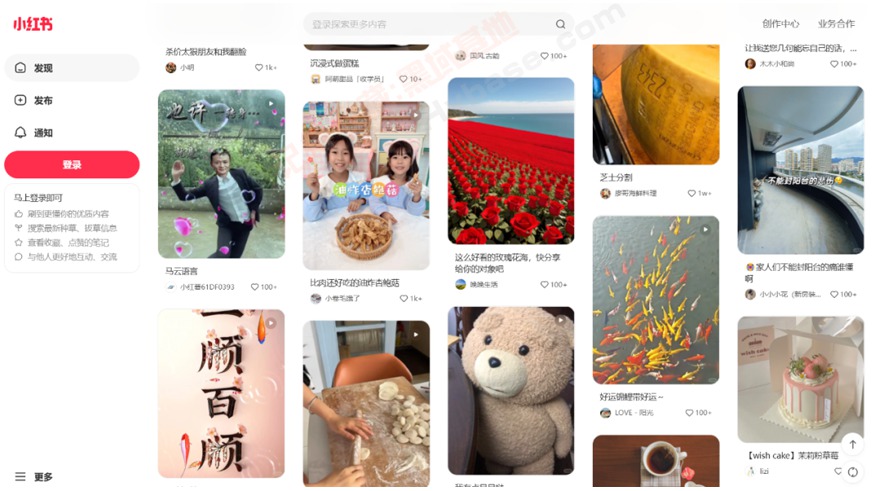Open the 芝士分割 post

tap(655, 105)
